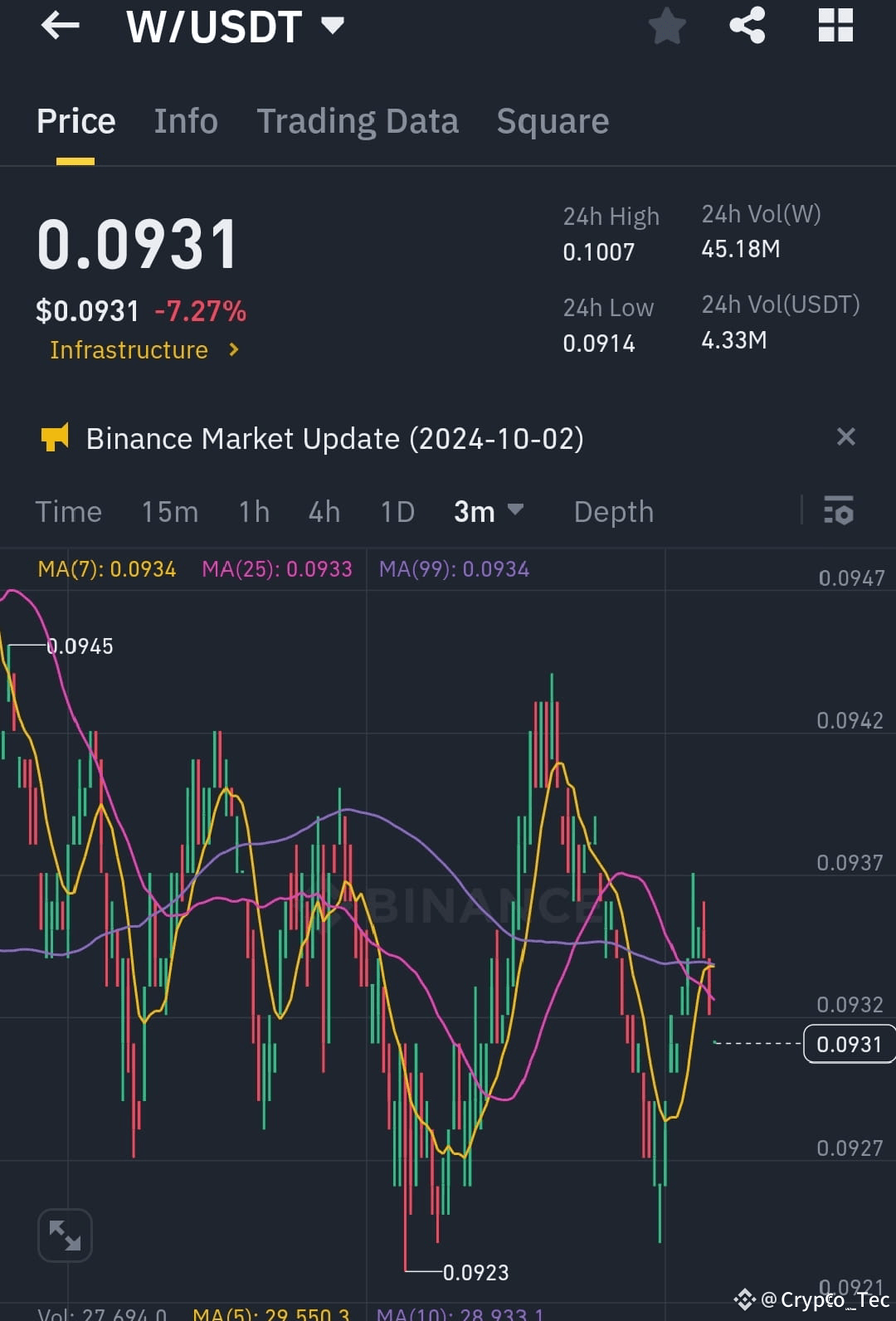
Task: Enable the 4h interval view
Action: click(324, 511)
